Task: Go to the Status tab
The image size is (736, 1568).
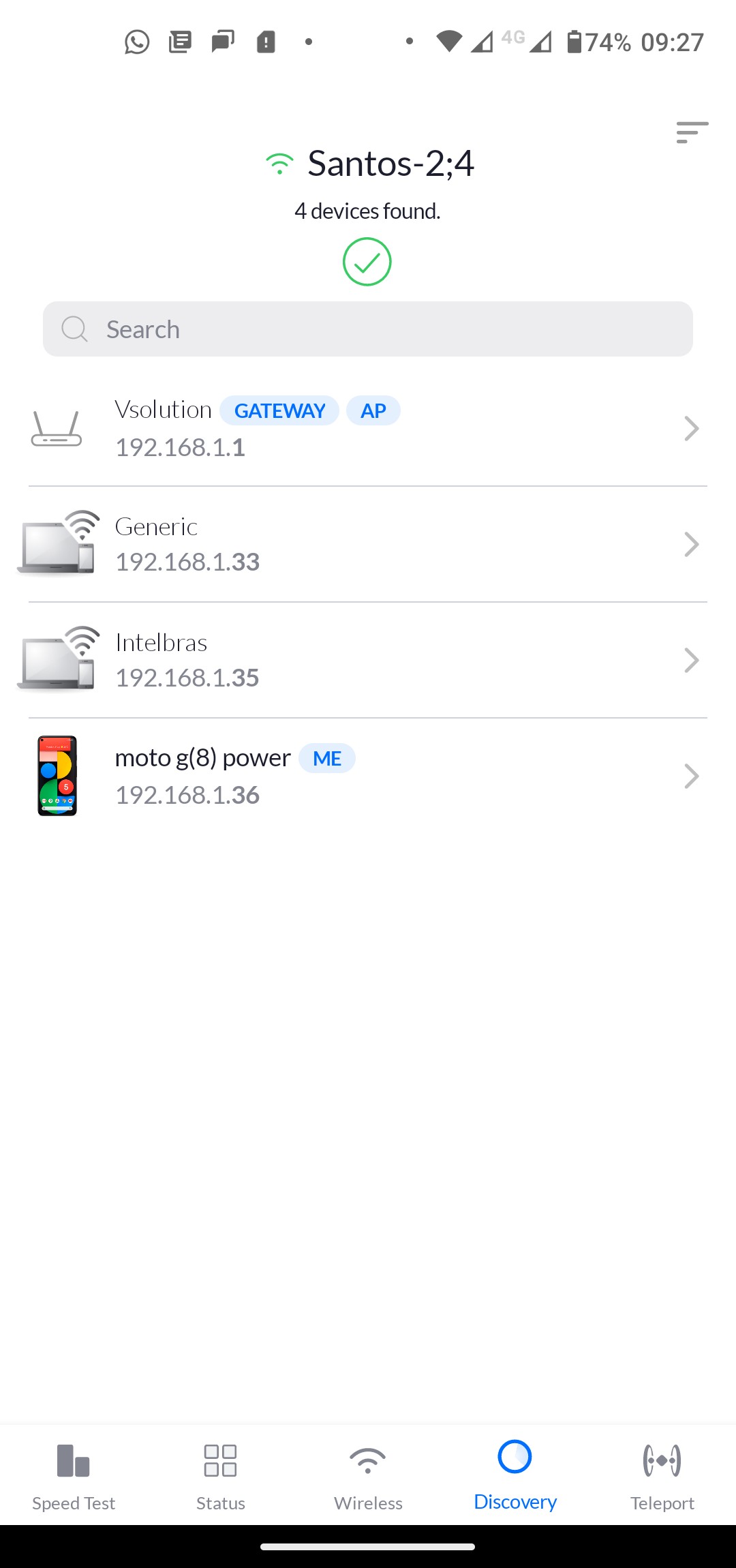Action: coord(221,1475)
